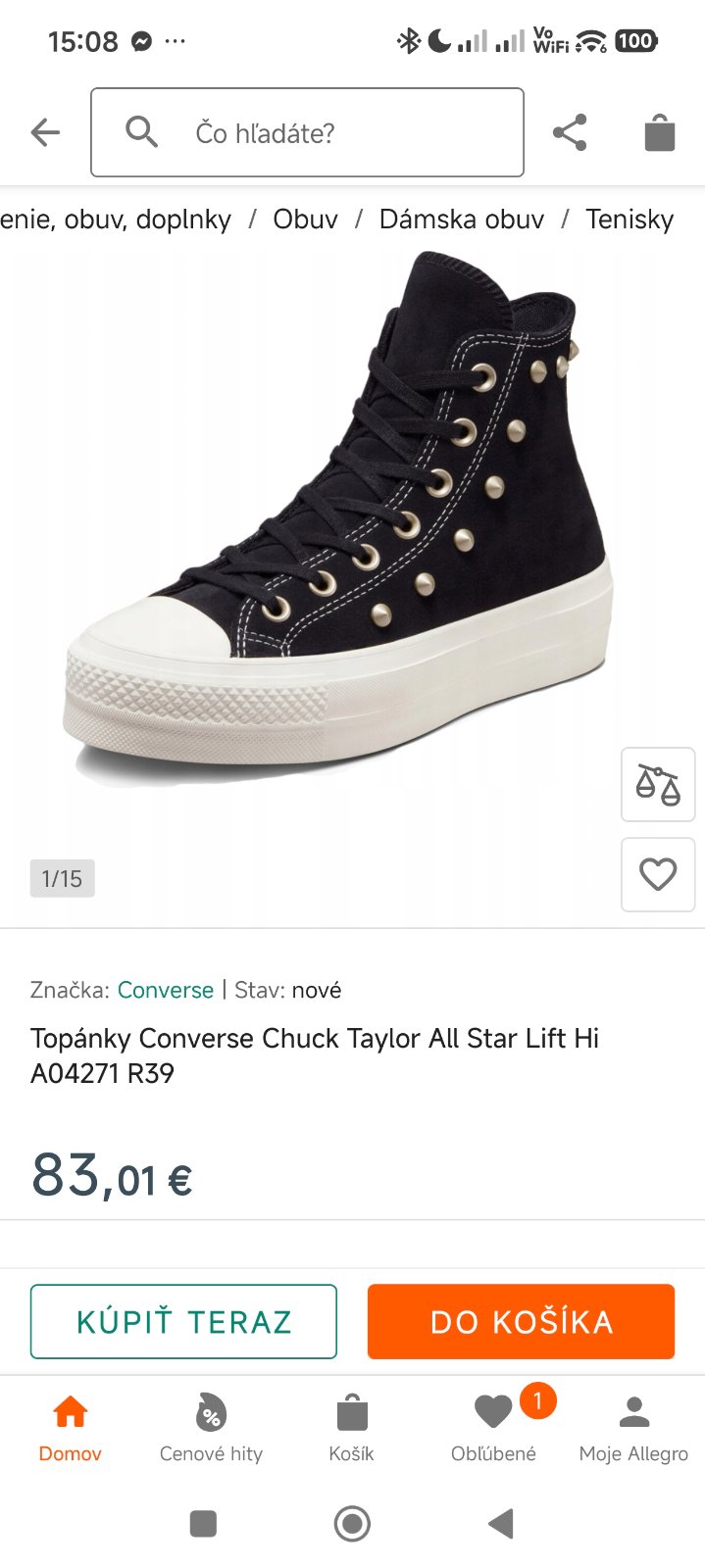Add item with DO KOŠÍKA button
This screenshot has height=1568, width=705.
[521, 1321]
